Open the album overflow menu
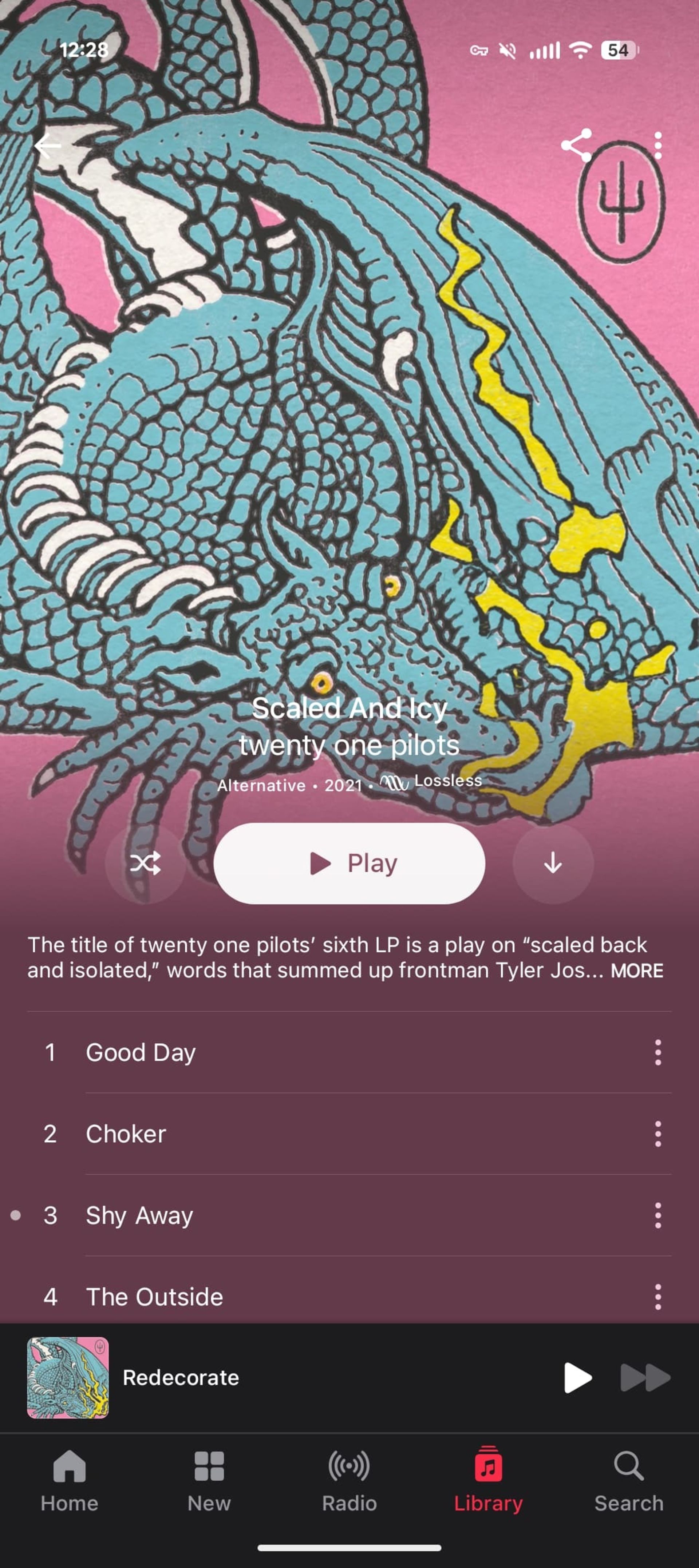This screenshot has width=699, height=1568. 657,146
